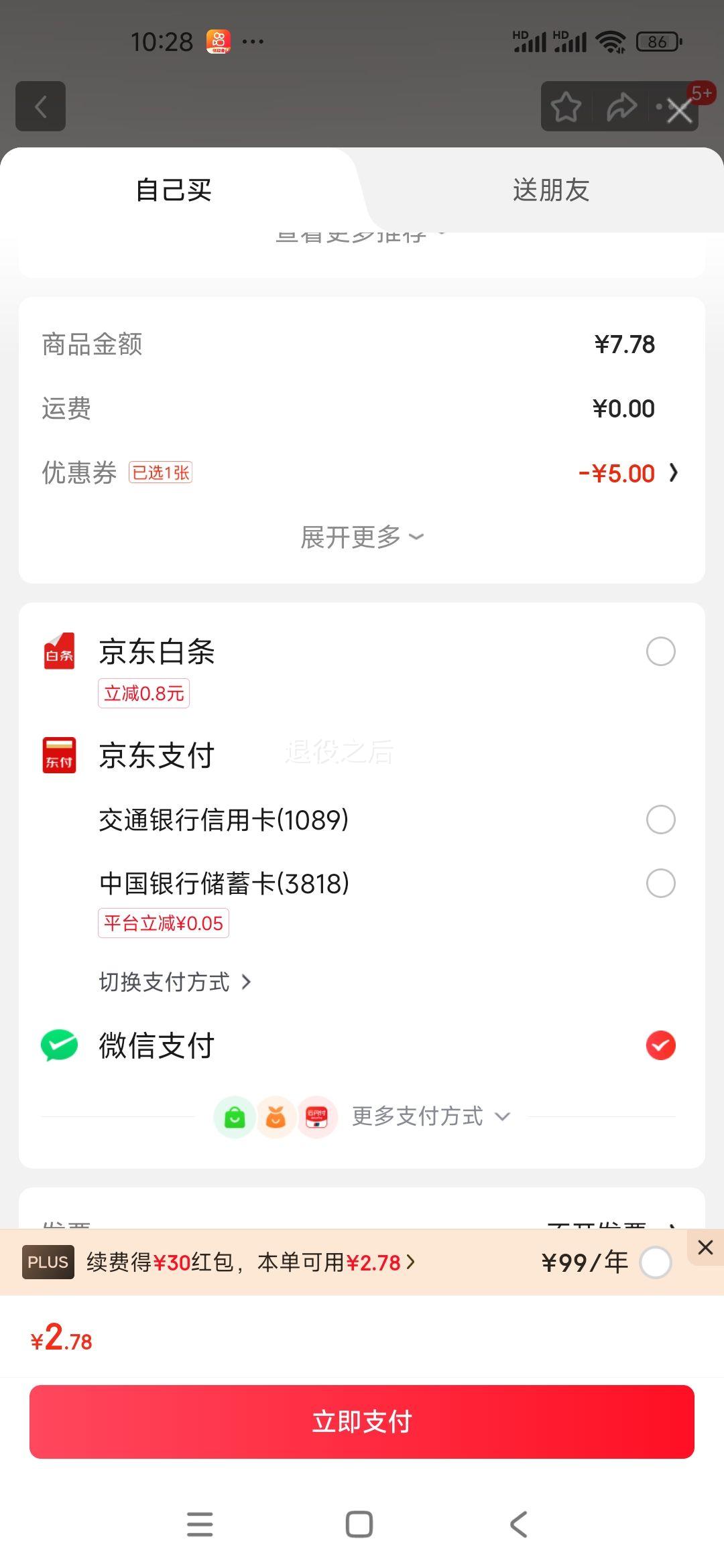Choose 中国银行储蓄卡(3818) for payment
This screenshot has height=1568, width=724.
(660, 883)
